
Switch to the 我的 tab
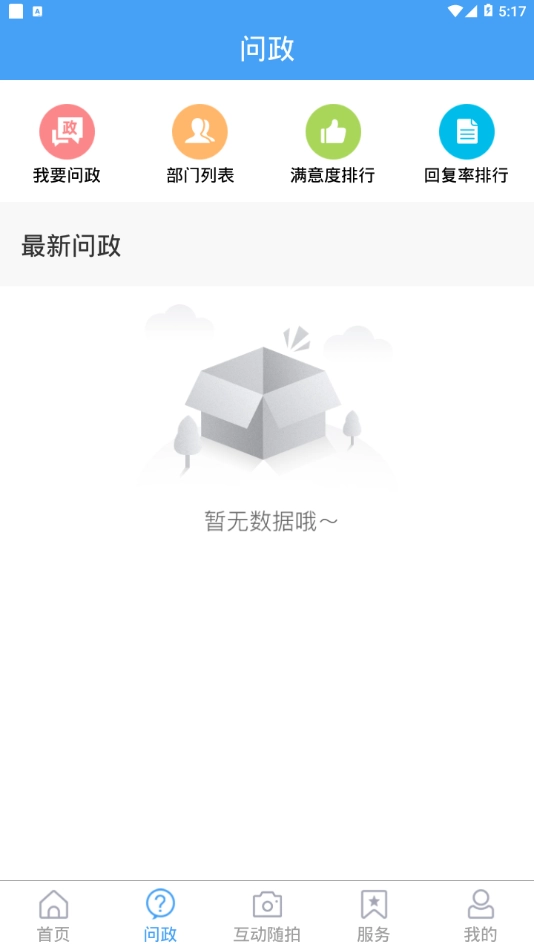480,915
